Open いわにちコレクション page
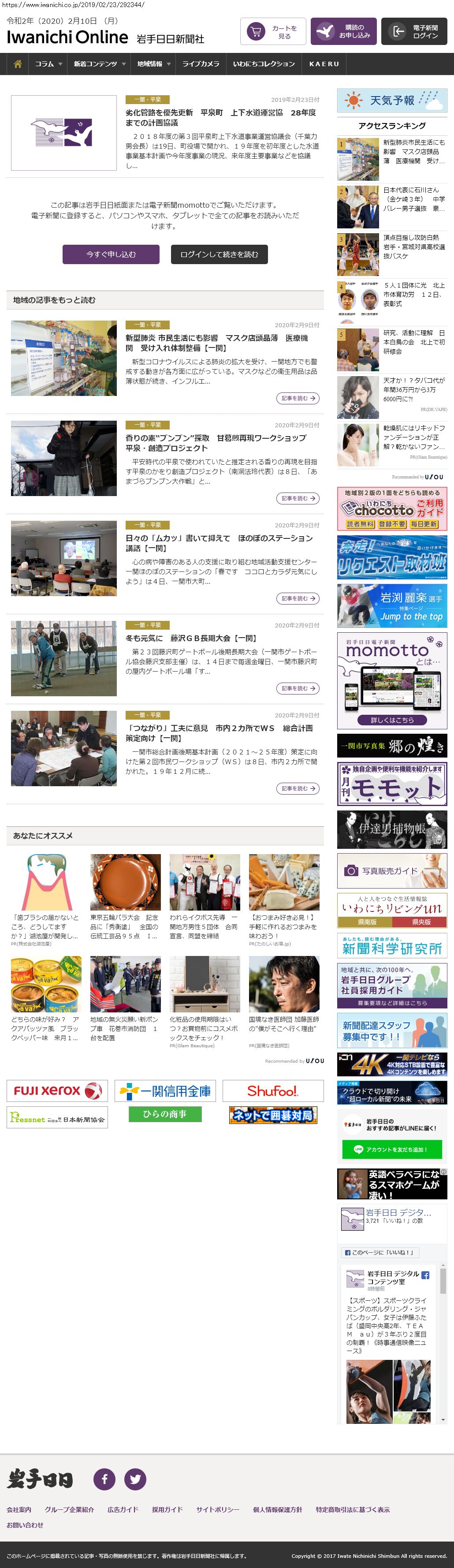The image size is (454, 1568). tap(264, 64)
